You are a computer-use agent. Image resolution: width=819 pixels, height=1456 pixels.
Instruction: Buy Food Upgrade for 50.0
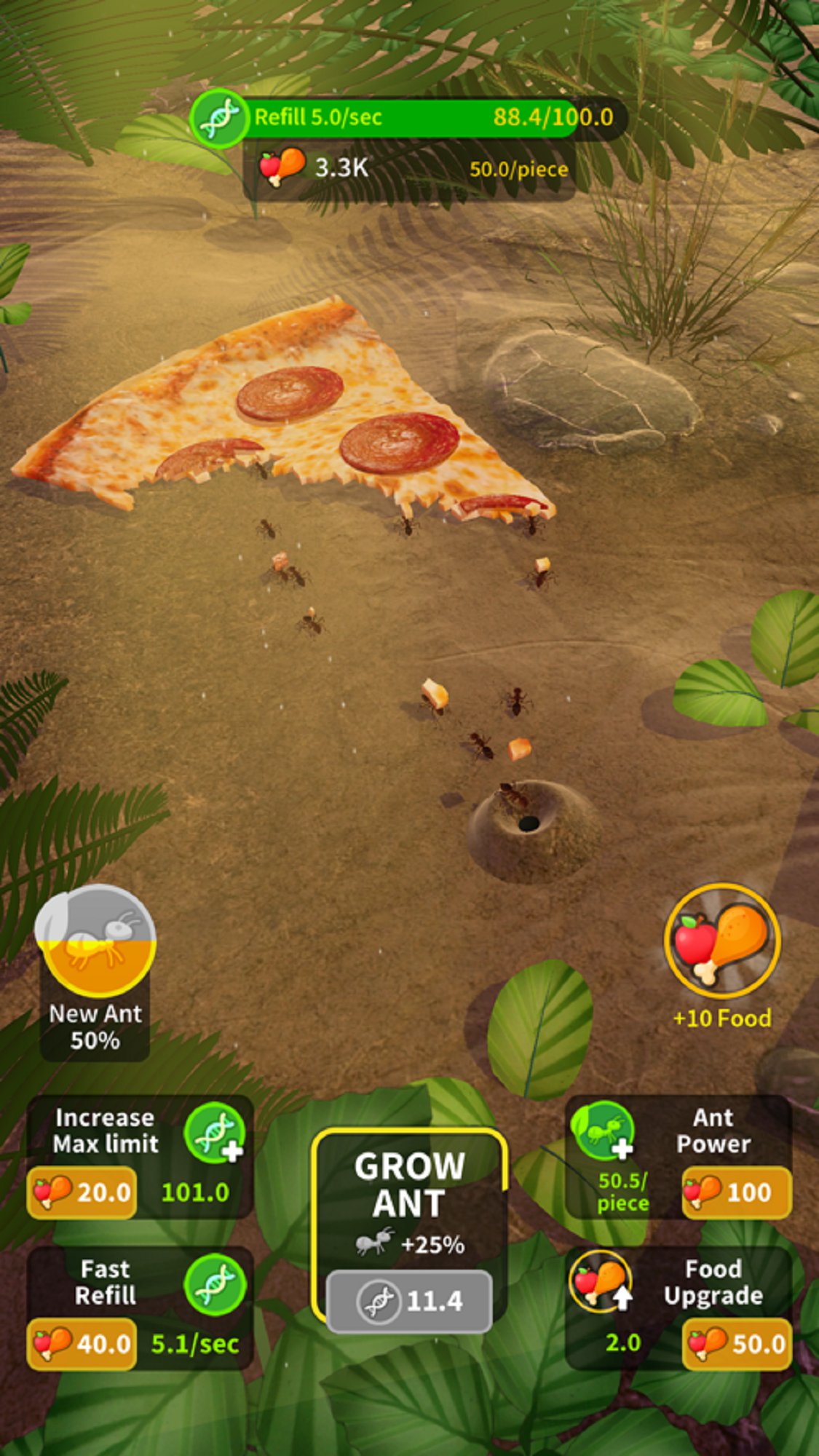click(737, 1343)
